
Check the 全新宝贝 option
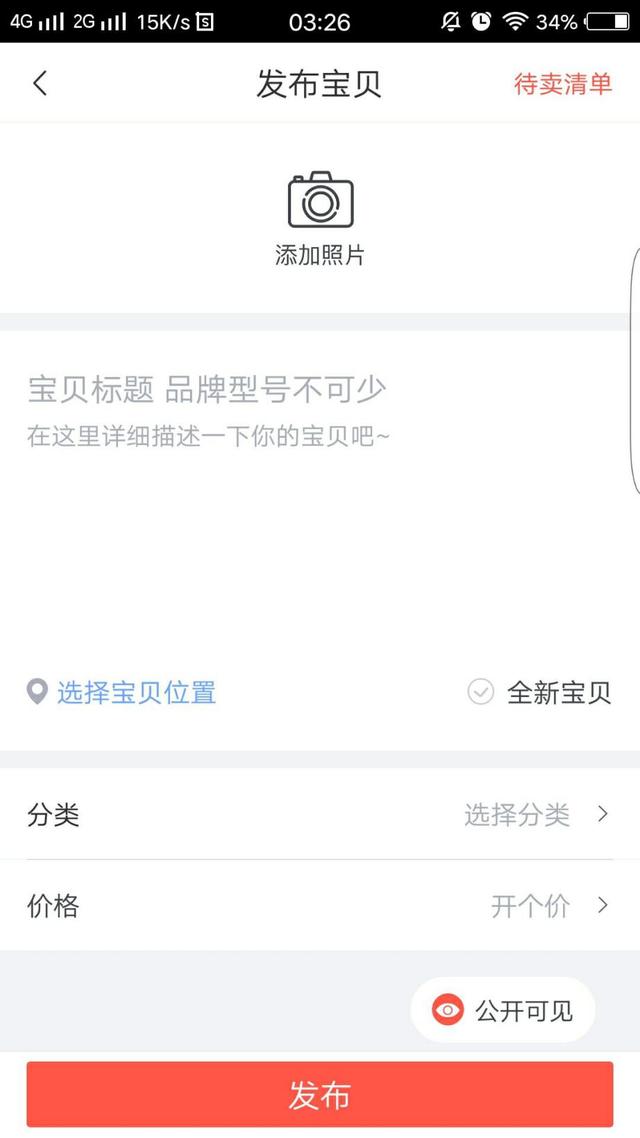[482, 692]
